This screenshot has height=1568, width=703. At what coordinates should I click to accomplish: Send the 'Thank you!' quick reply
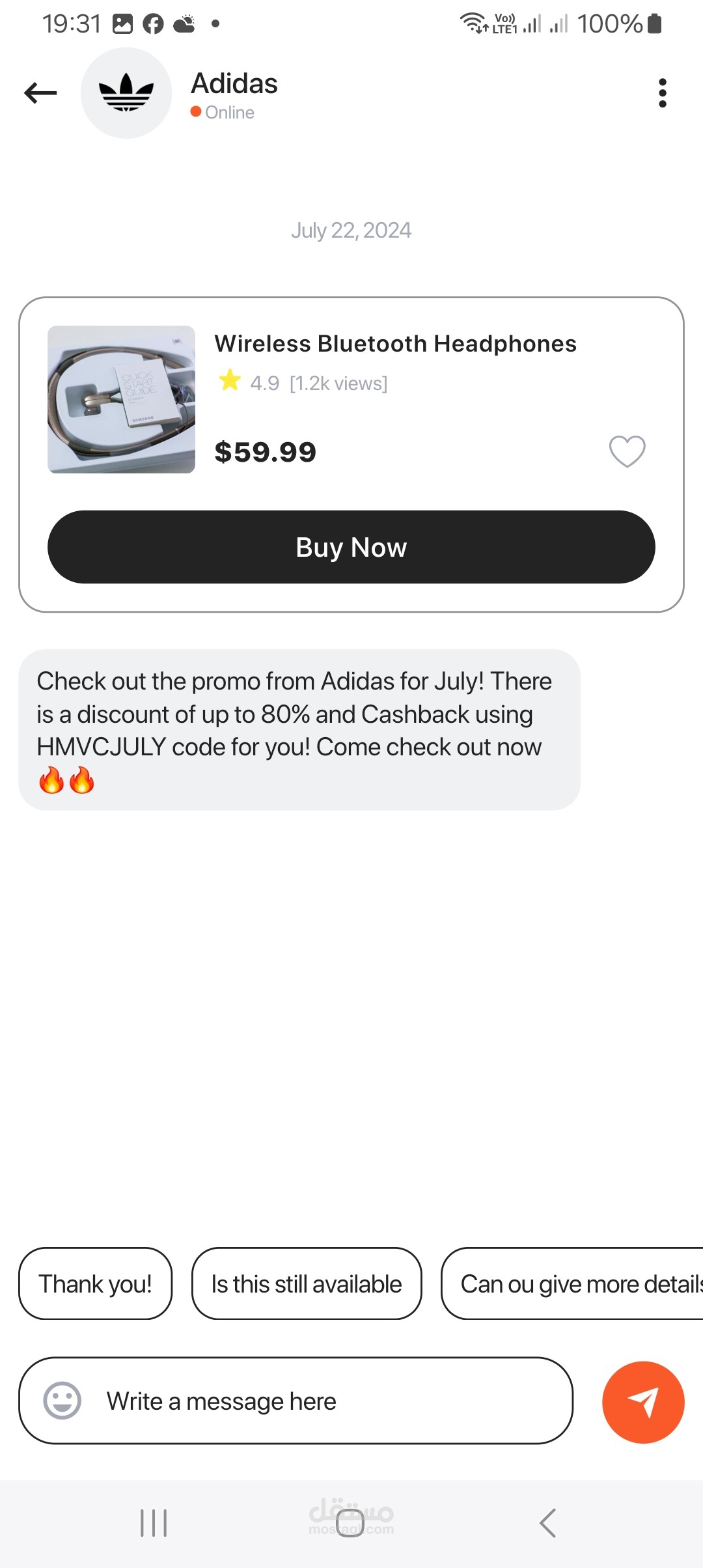(x=95, y=1283)
